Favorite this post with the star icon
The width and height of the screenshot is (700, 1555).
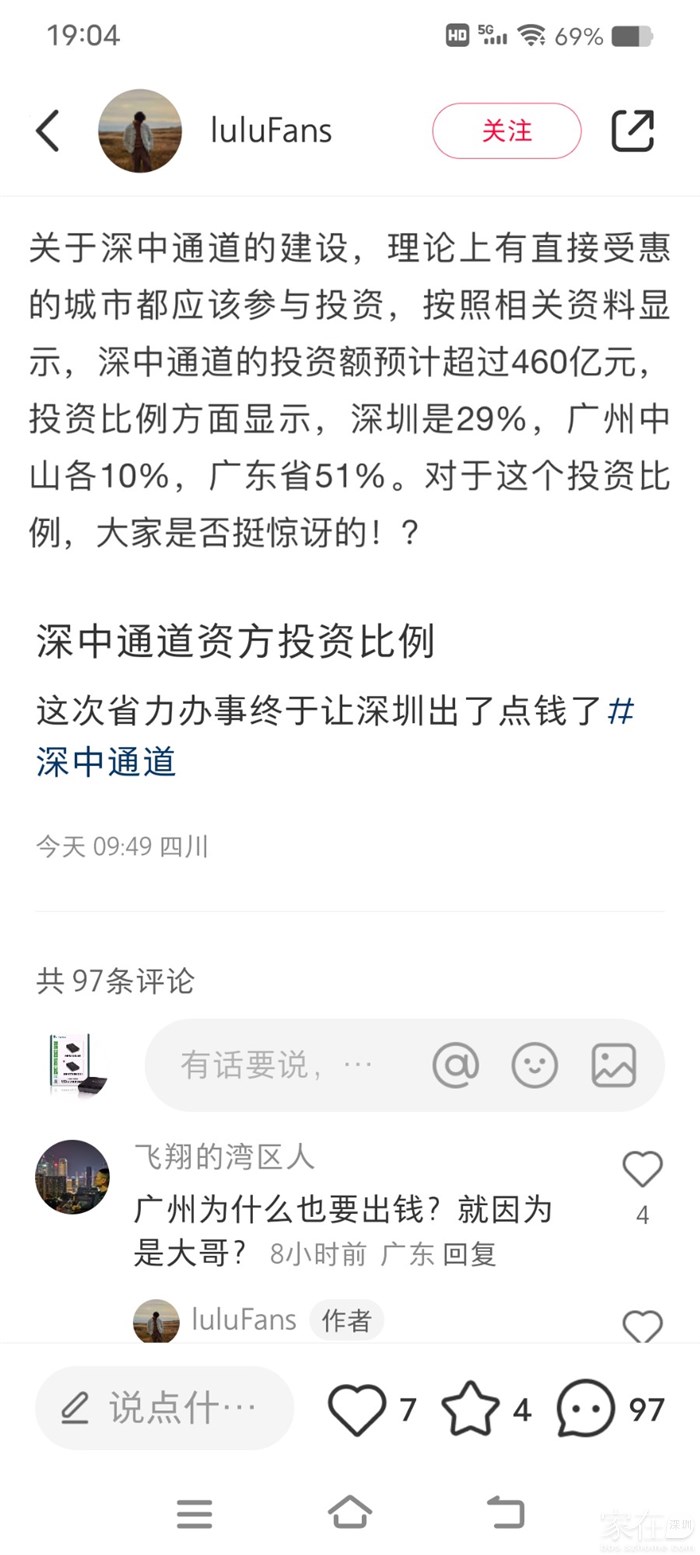470,1409
